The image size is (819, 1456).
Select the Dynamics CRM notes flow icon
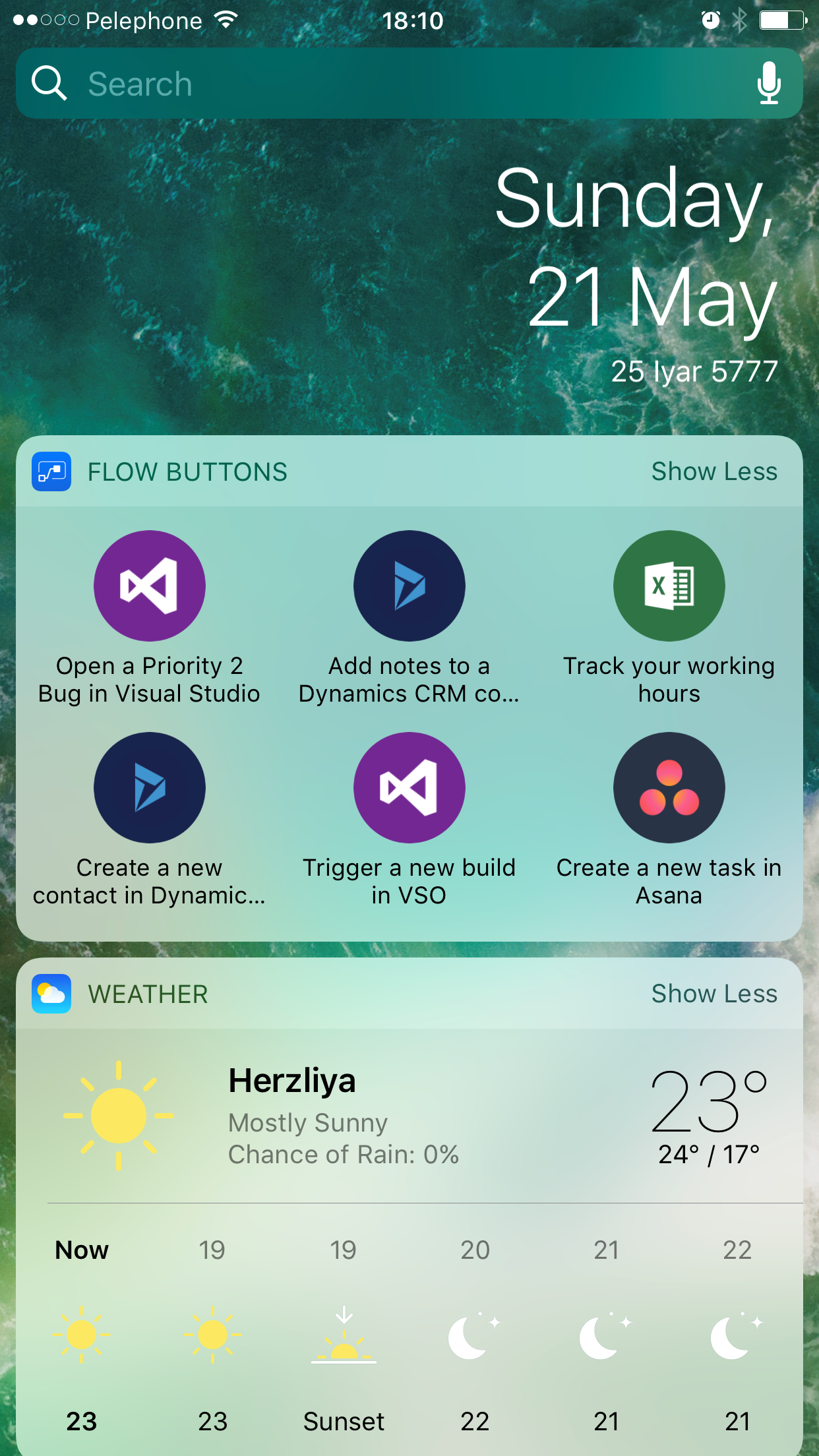[x=409, y=586]
